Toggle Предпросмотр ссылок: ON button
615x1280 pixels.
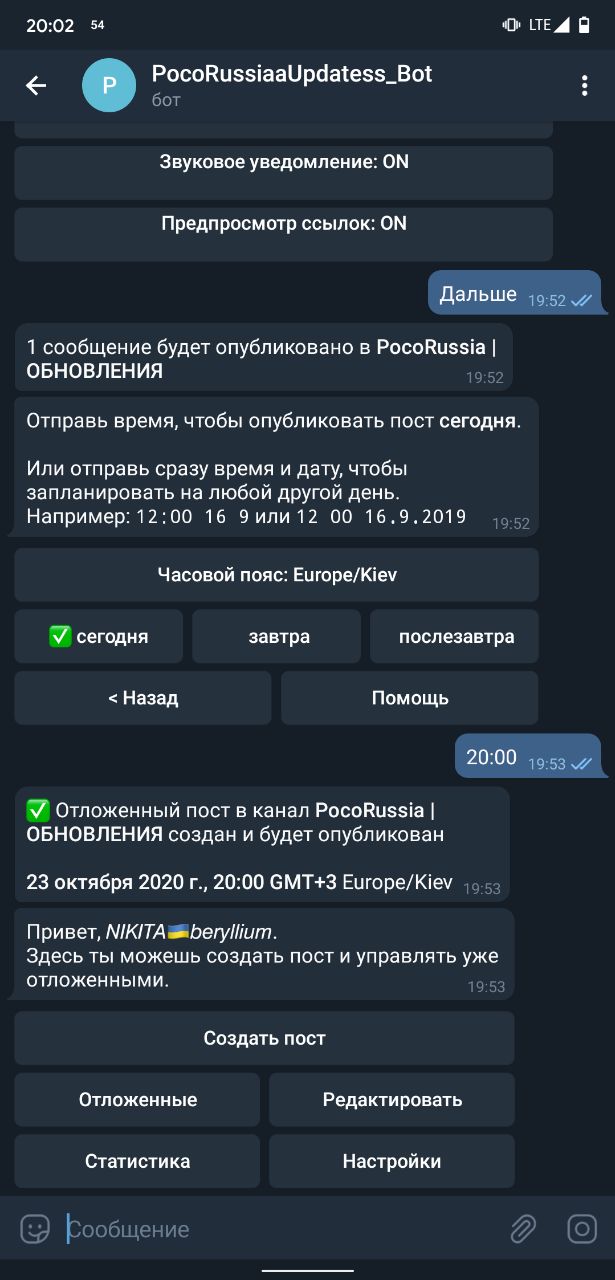click(x=284, y=224)
